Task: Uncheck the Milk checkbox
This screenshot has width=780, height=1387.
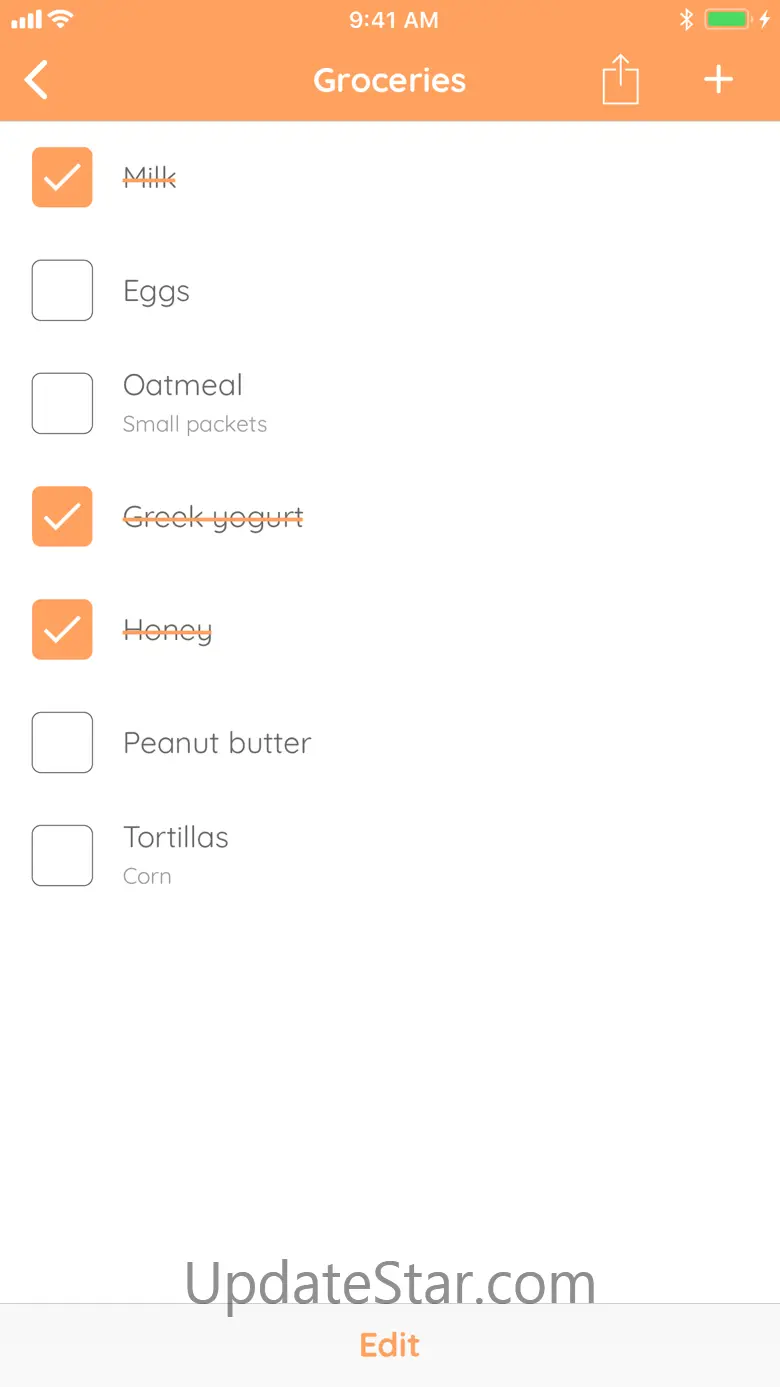Action: 62,178
